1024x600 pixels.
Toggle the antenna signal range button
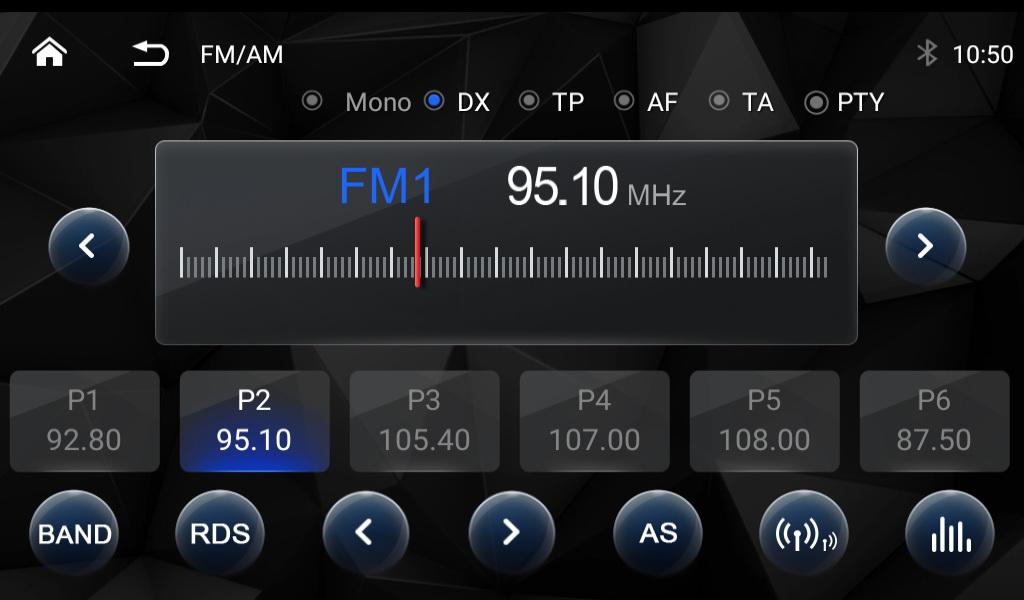[804, 534]
